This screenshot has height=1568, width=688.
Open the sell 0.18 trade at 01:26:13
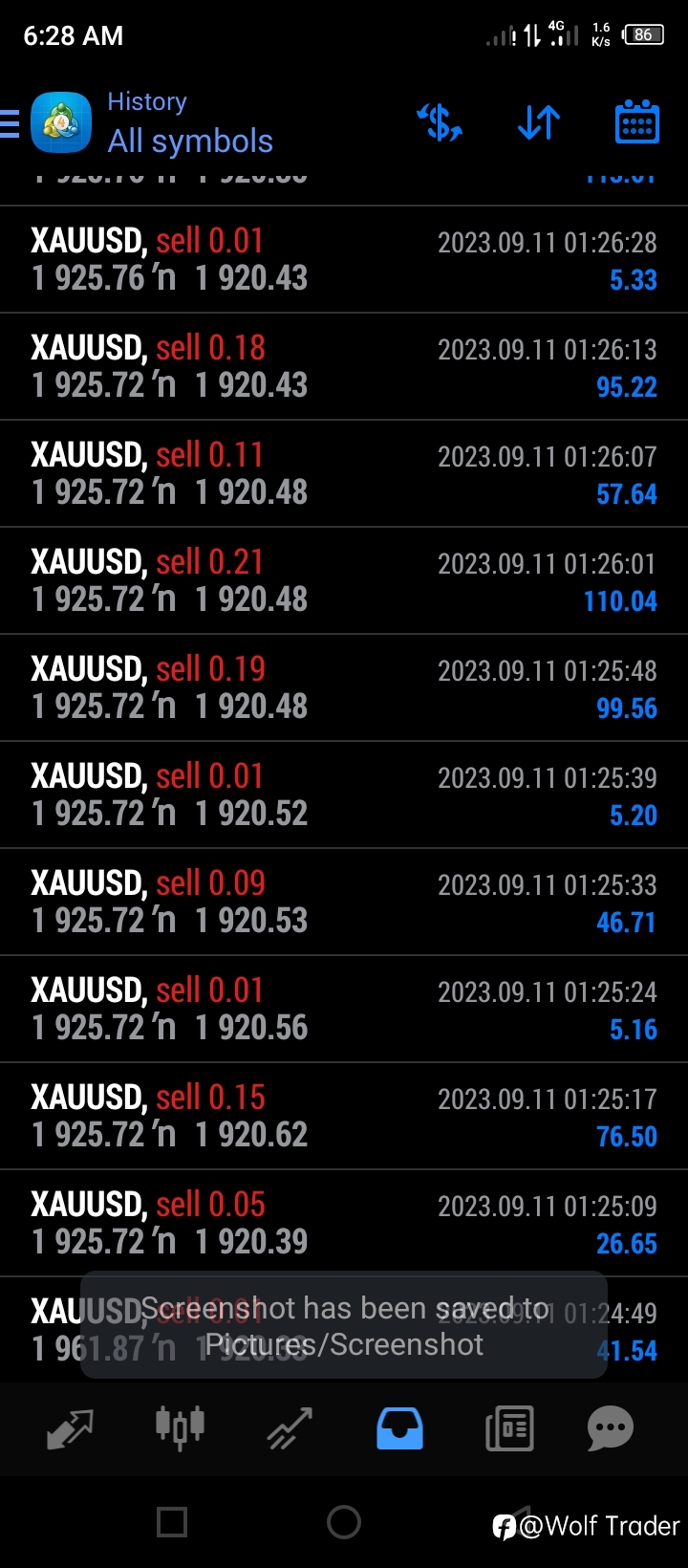pyautogui.click(x=344, y=366)
